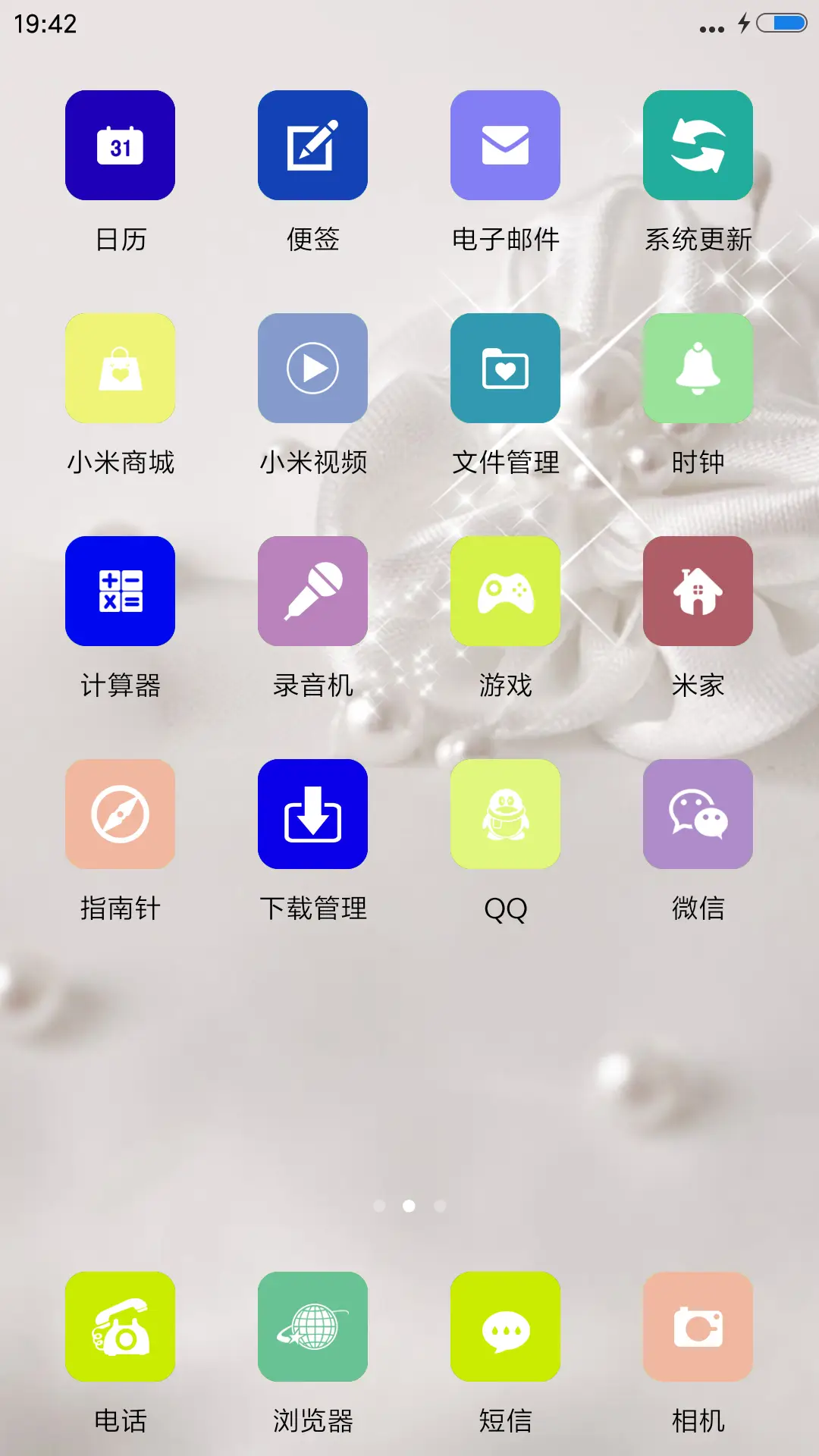Launch the QQ messaging app
Viewport: 819px width, 1456px height.
506,814
